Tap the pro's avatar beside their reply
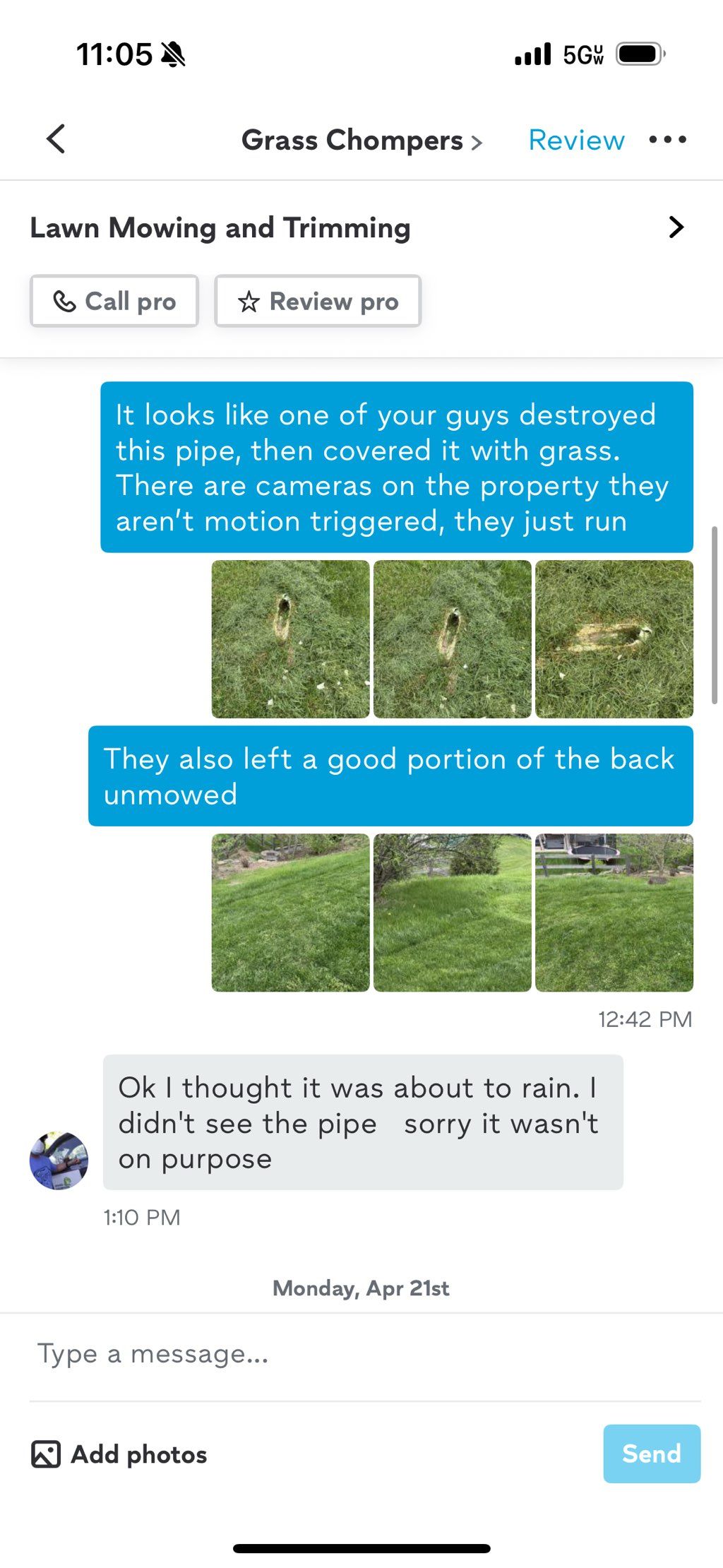The image size is (723, 1568). point(59,1160)
